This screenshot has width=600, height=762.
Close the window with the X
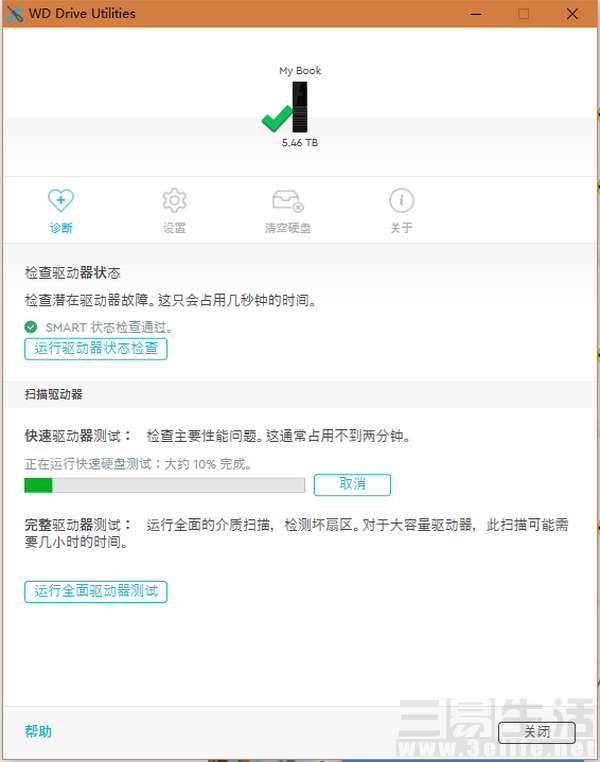572,14
